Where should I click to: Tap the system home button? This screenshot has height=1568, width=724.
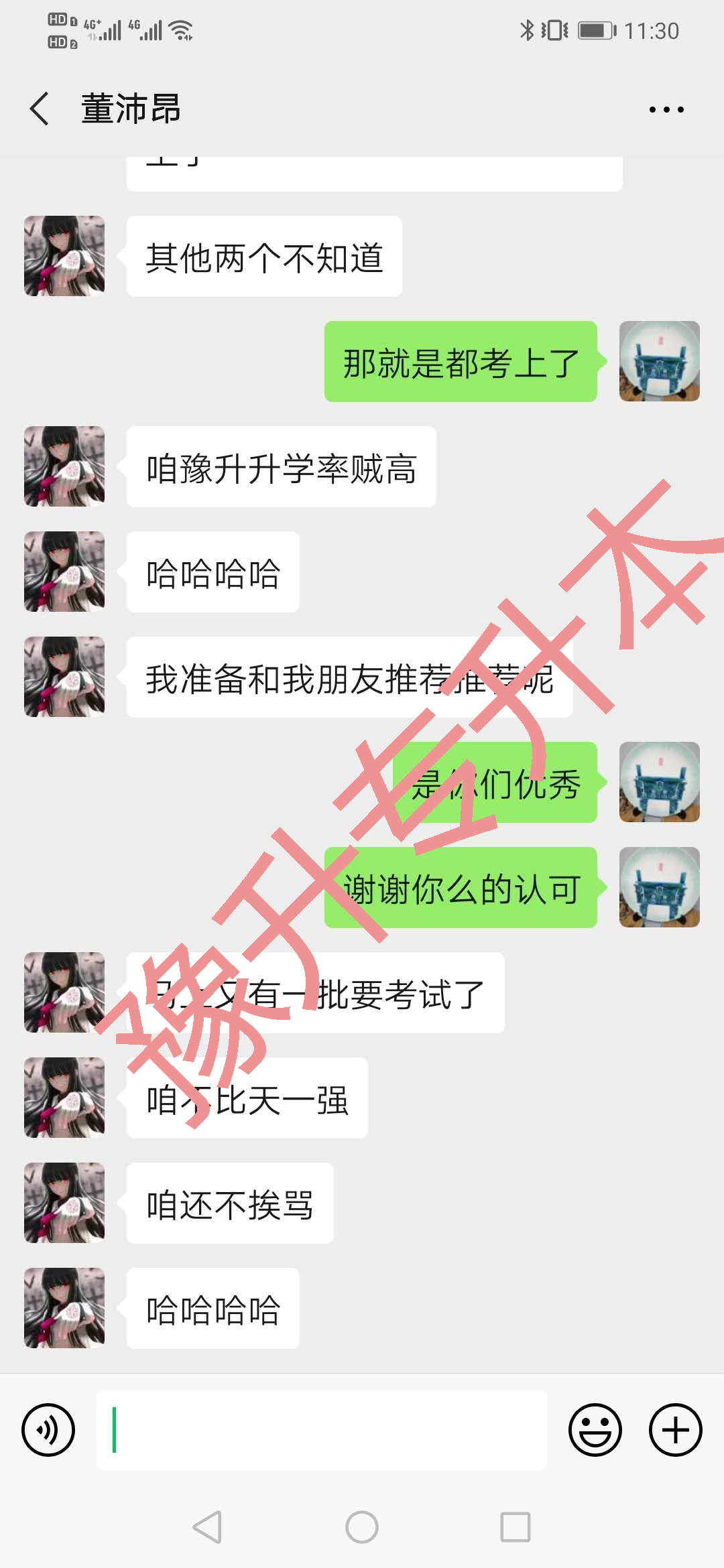[x=362, y=1527]
